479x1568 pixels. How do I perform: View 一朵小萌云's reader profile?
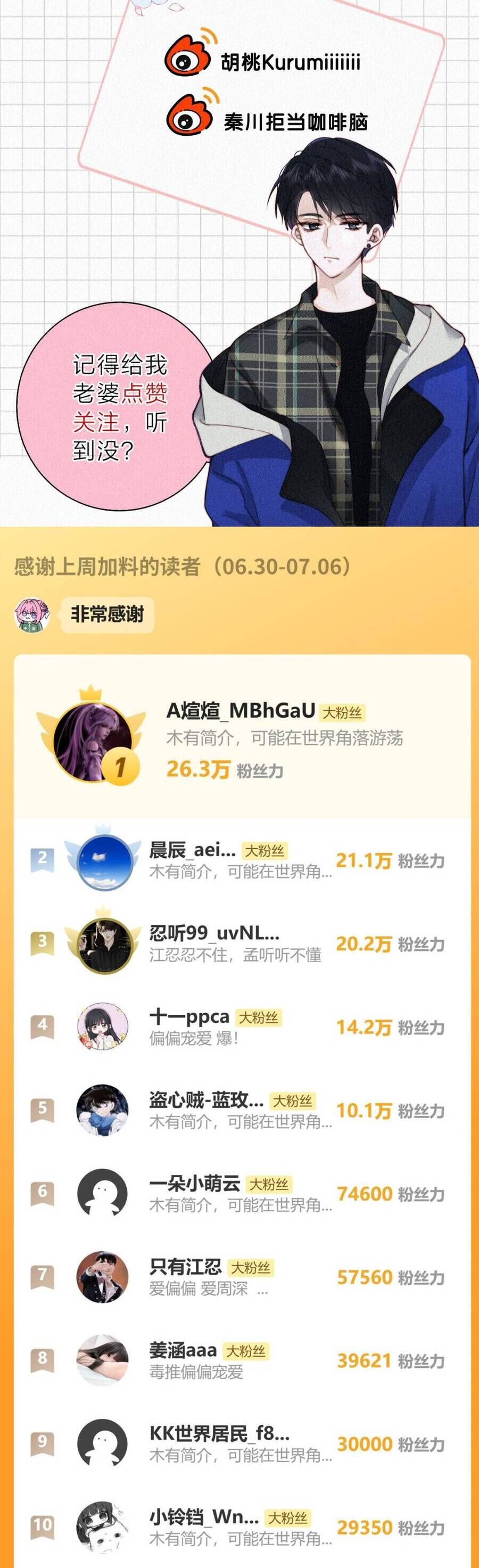click(195, 1183)
